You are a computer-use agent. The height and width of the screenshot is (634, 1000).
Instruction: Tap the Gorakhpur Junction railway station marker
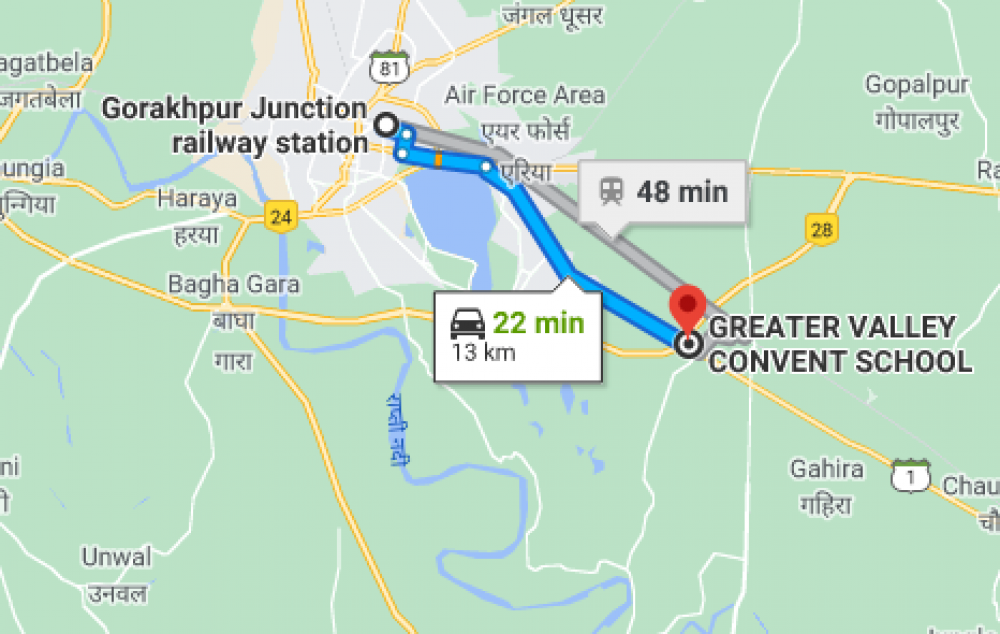point(386,125)
